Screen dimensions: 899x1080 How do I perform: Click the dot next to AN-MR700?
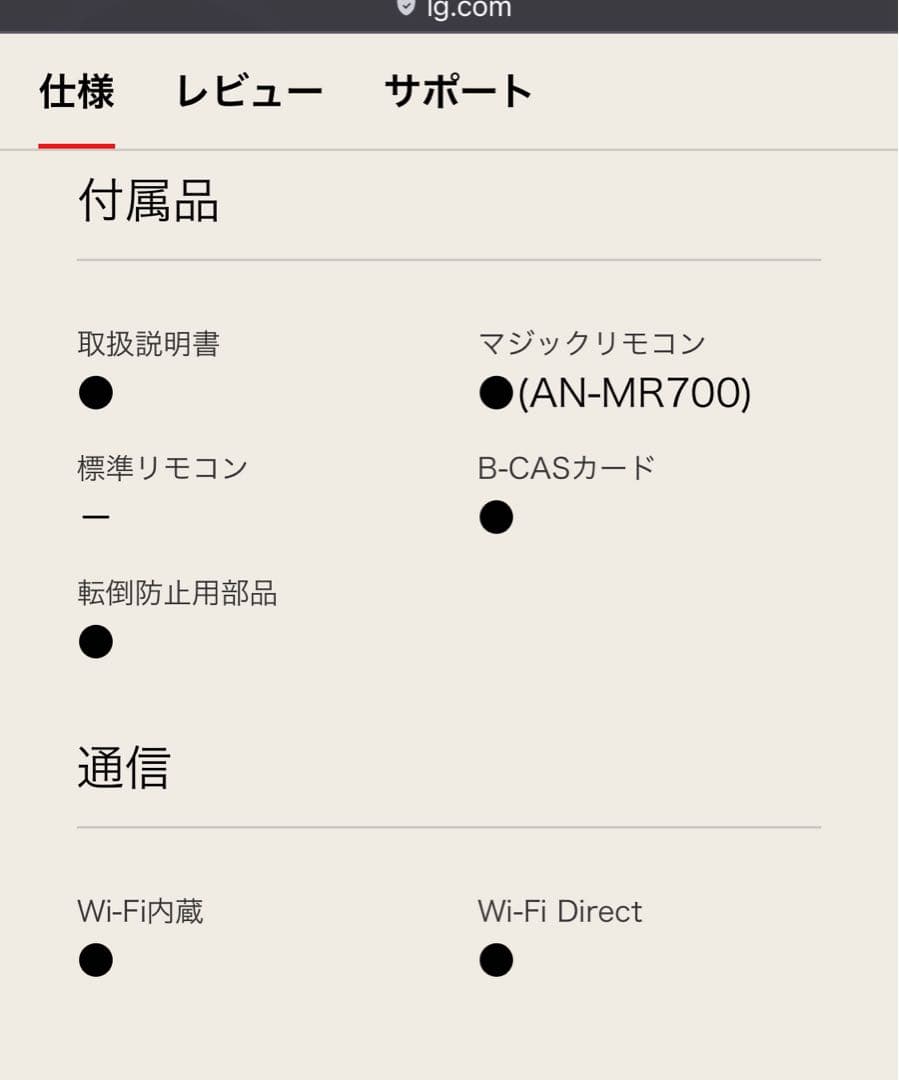click(495, 394)
